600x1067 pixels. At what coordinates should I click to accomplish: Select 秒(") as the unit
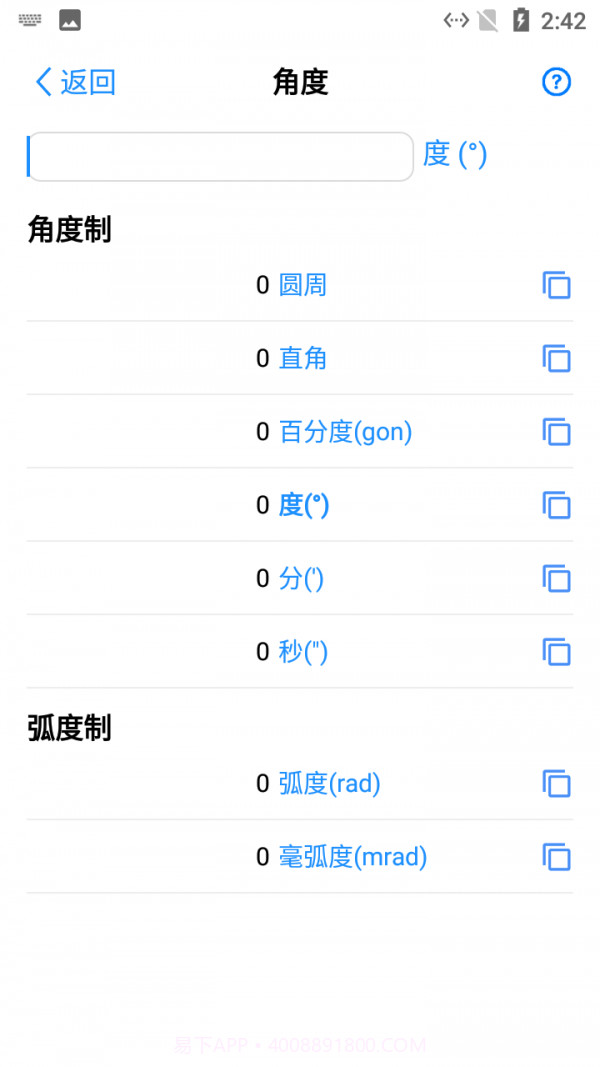click(x=303, y=652)
